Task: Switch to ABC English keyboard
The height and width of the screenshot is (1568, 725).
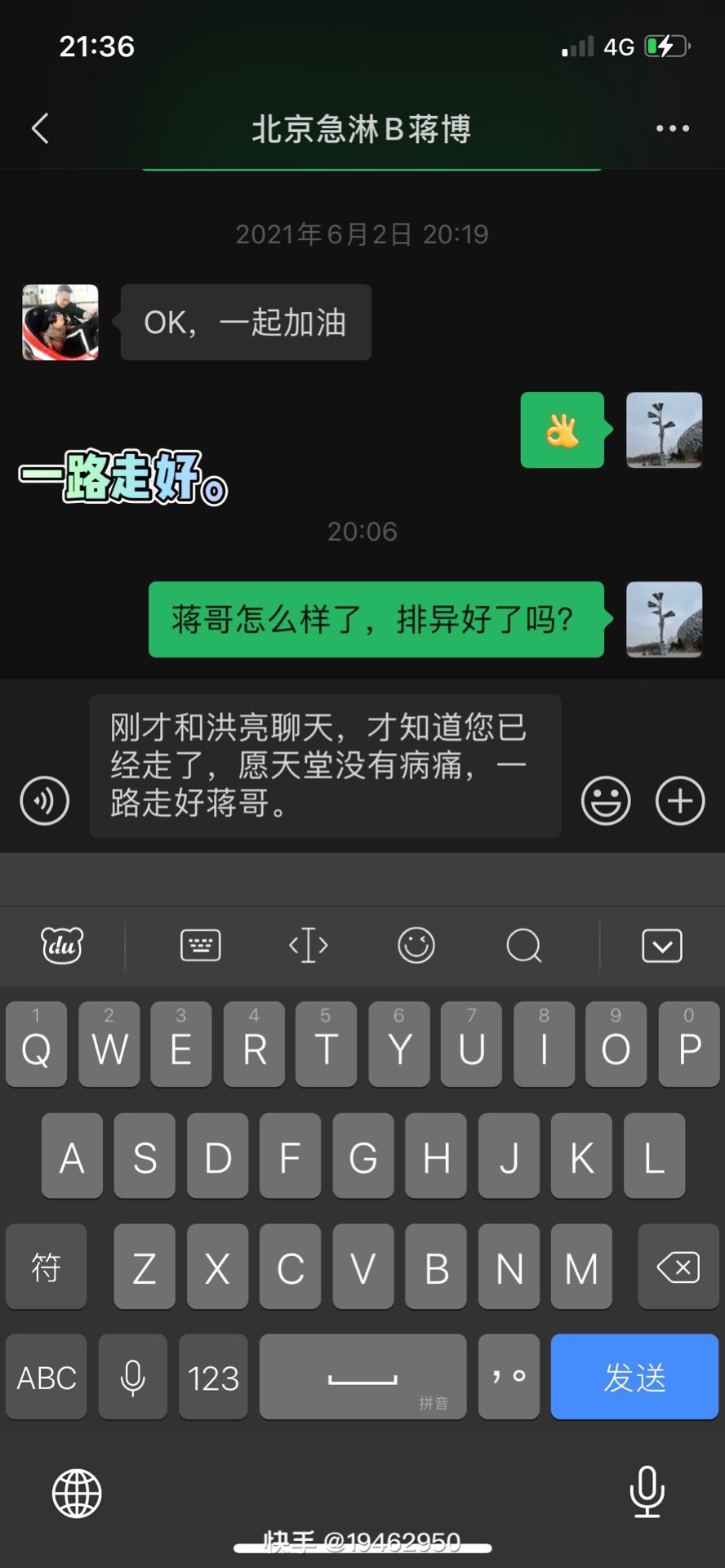Action: [47, 1377]
